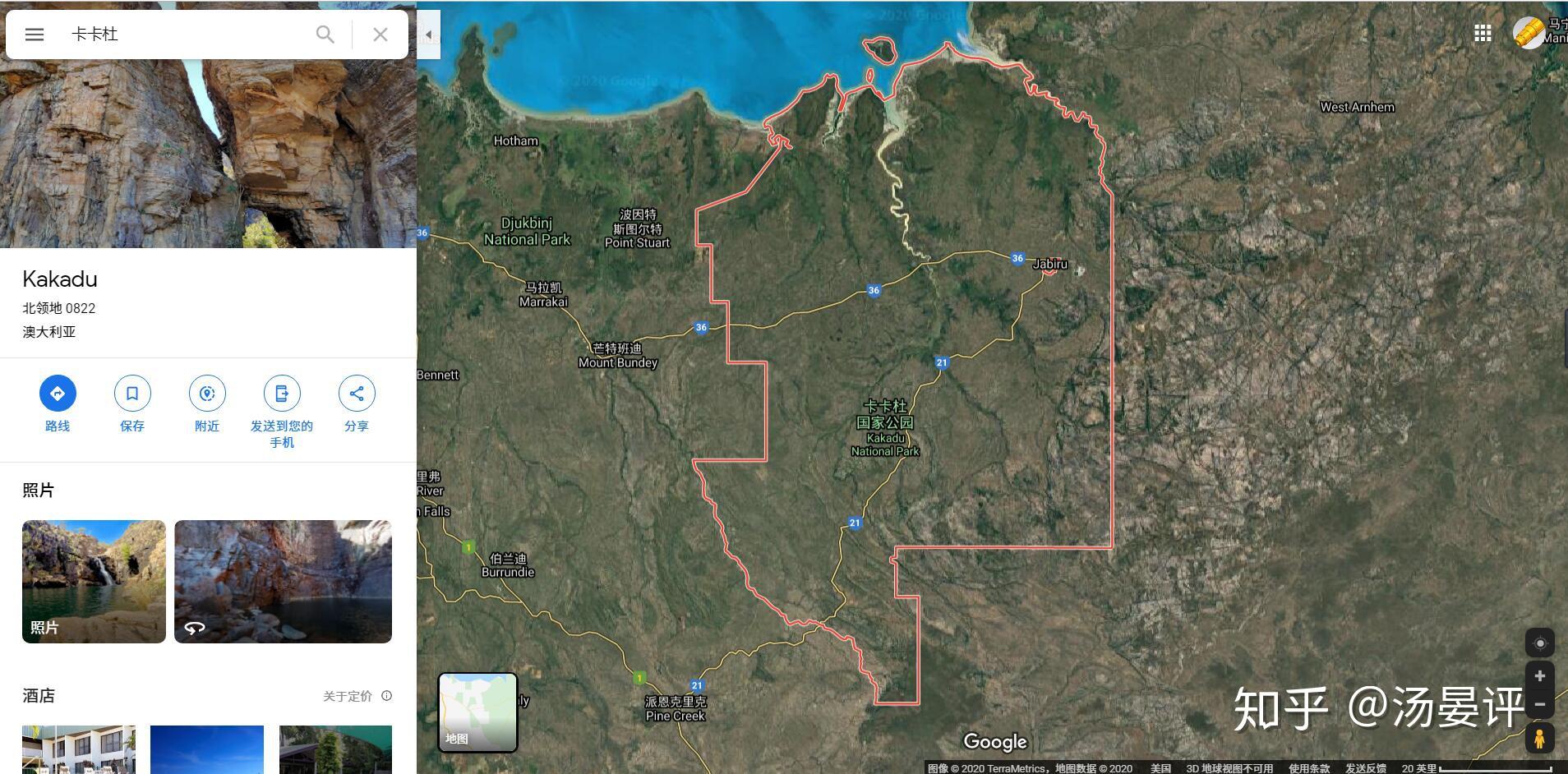Open the 360 panorama photo
The height and width of the screenshot is (774, 1568).
click(283, 581)
